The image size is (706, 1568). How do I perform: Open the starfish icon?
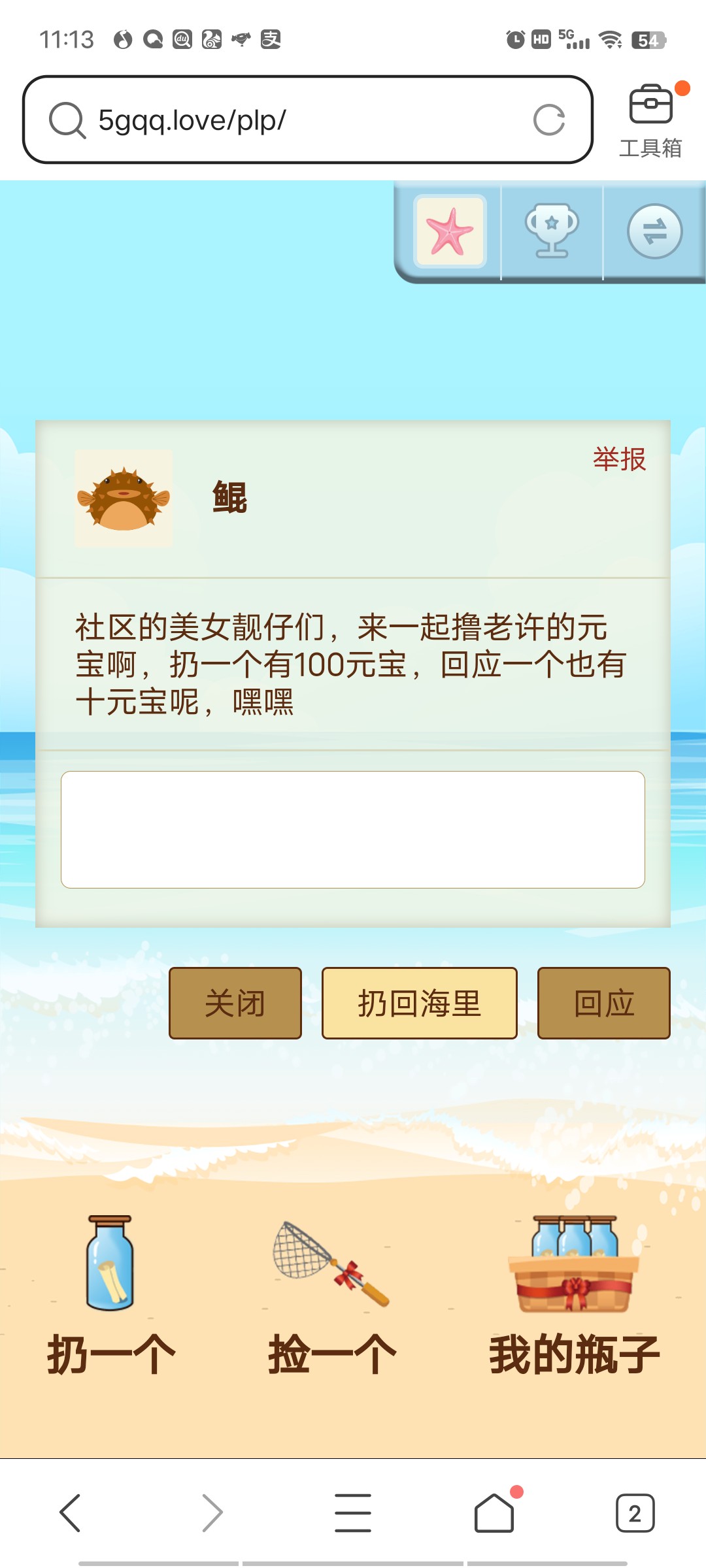[450, 231]
